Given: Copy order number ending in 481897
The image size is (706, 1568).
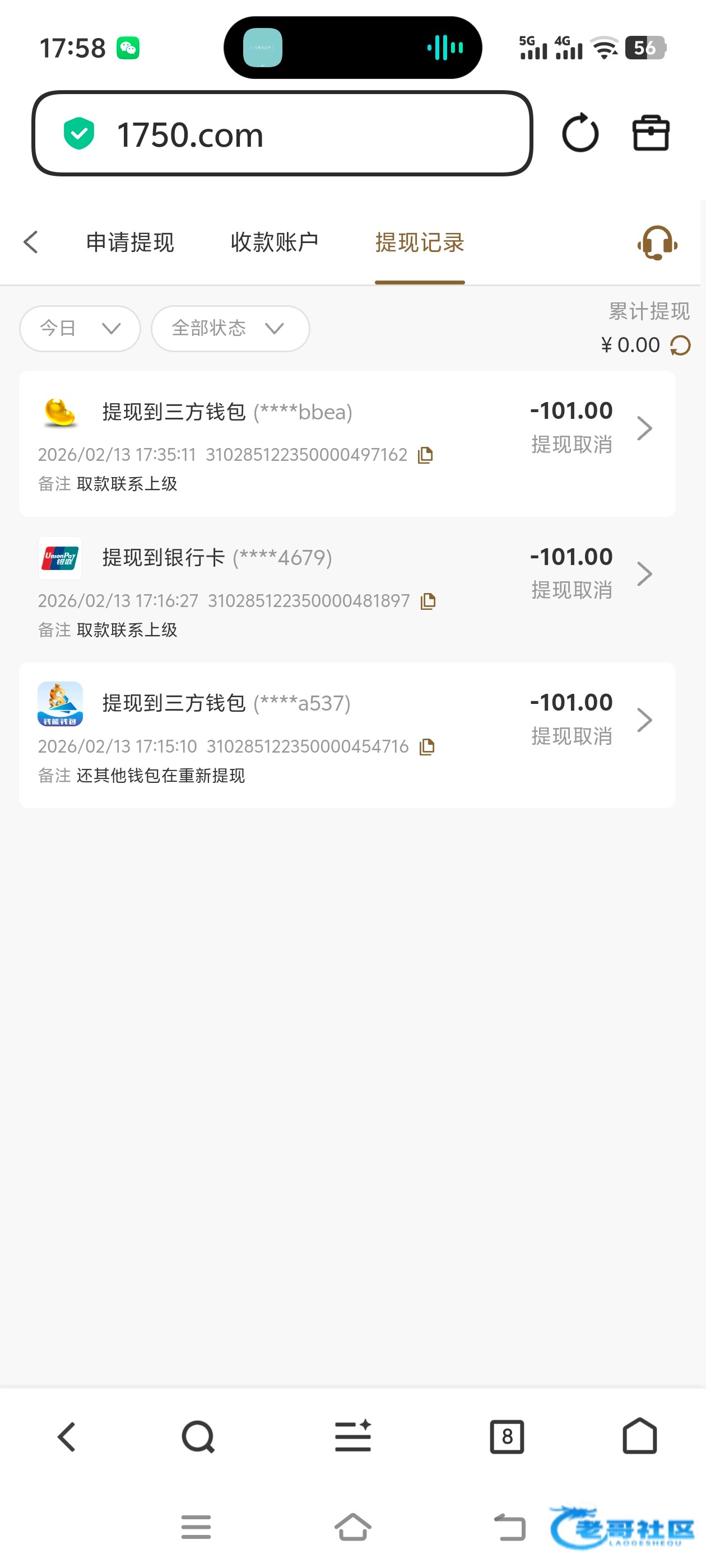Looking at the screenshot, I should pyautogui.click(x=428, y=601).
